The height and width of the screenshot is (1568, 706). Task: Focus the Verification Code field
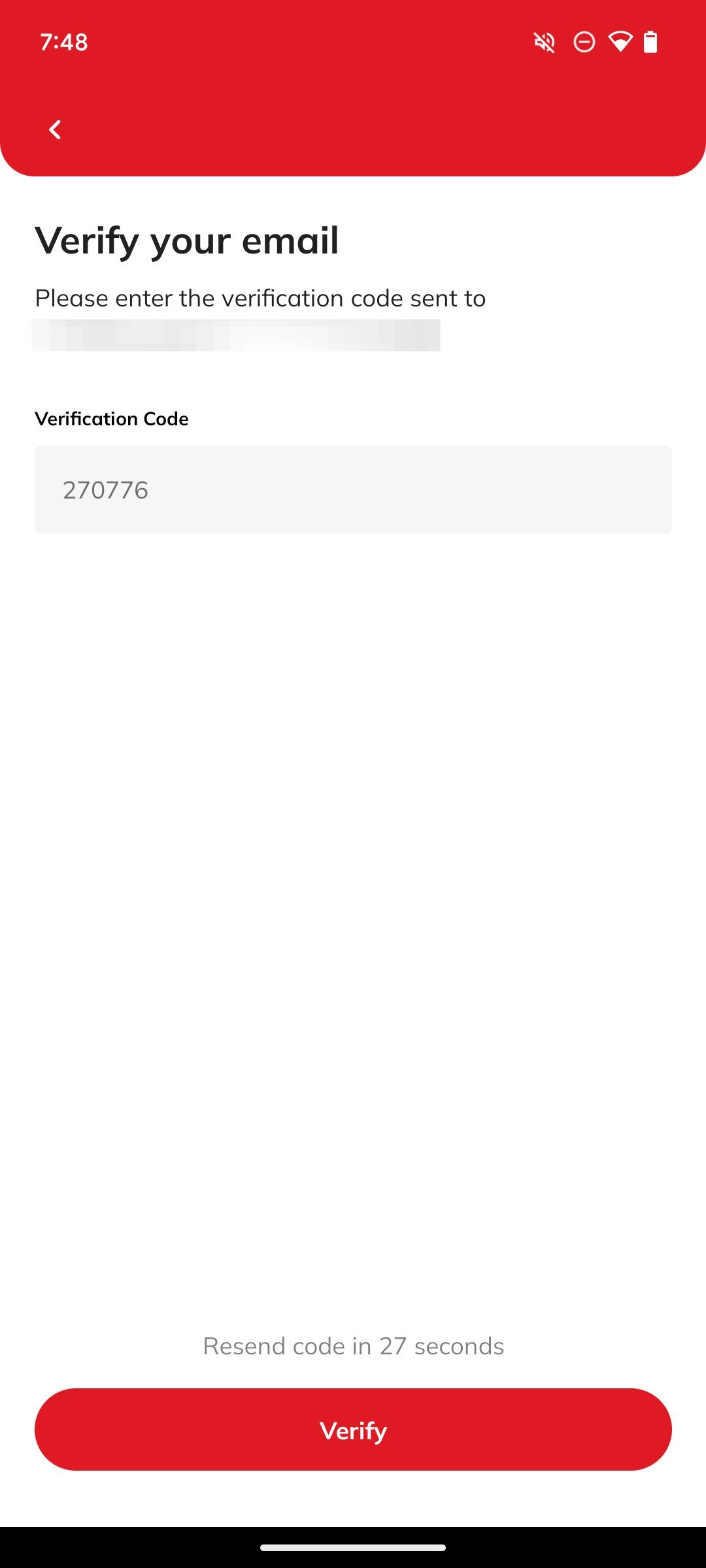point(353,489)
